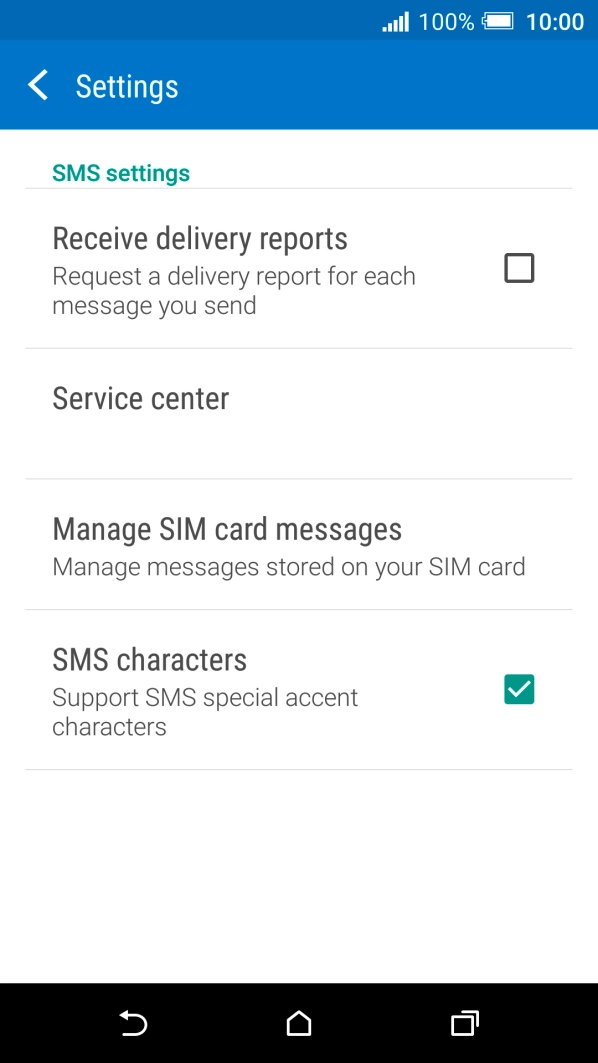Uncheck the SMS characters checkbox
Viewport: 598px width, 1063px height.
point(519,689)
